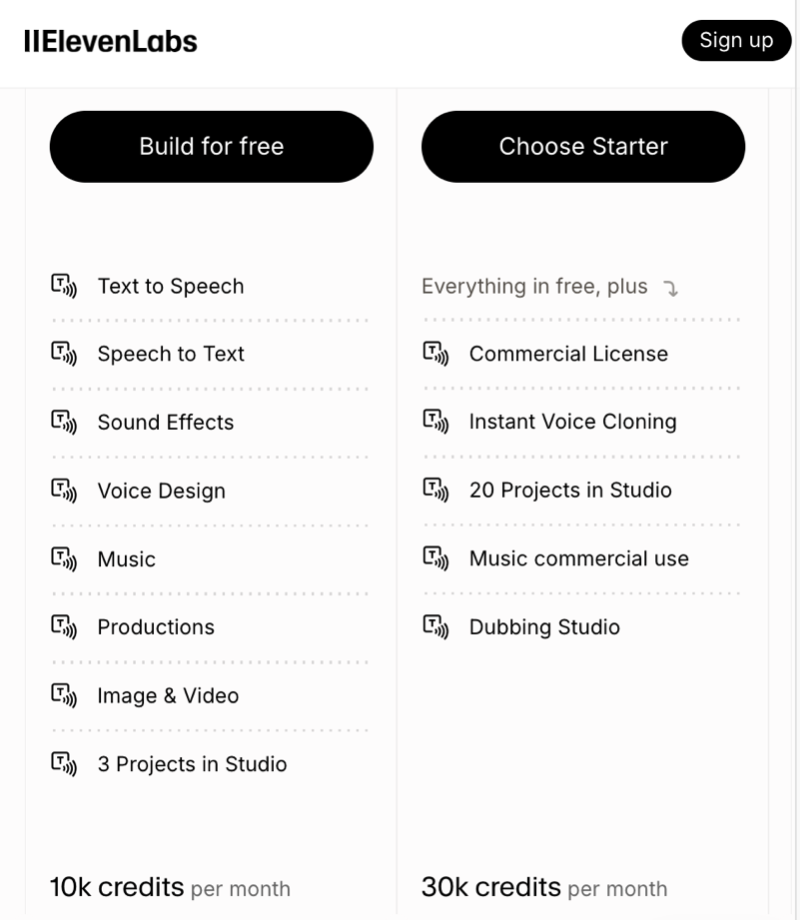
Task: Click the Commercial License icon
Action: [x=437, y=354]
